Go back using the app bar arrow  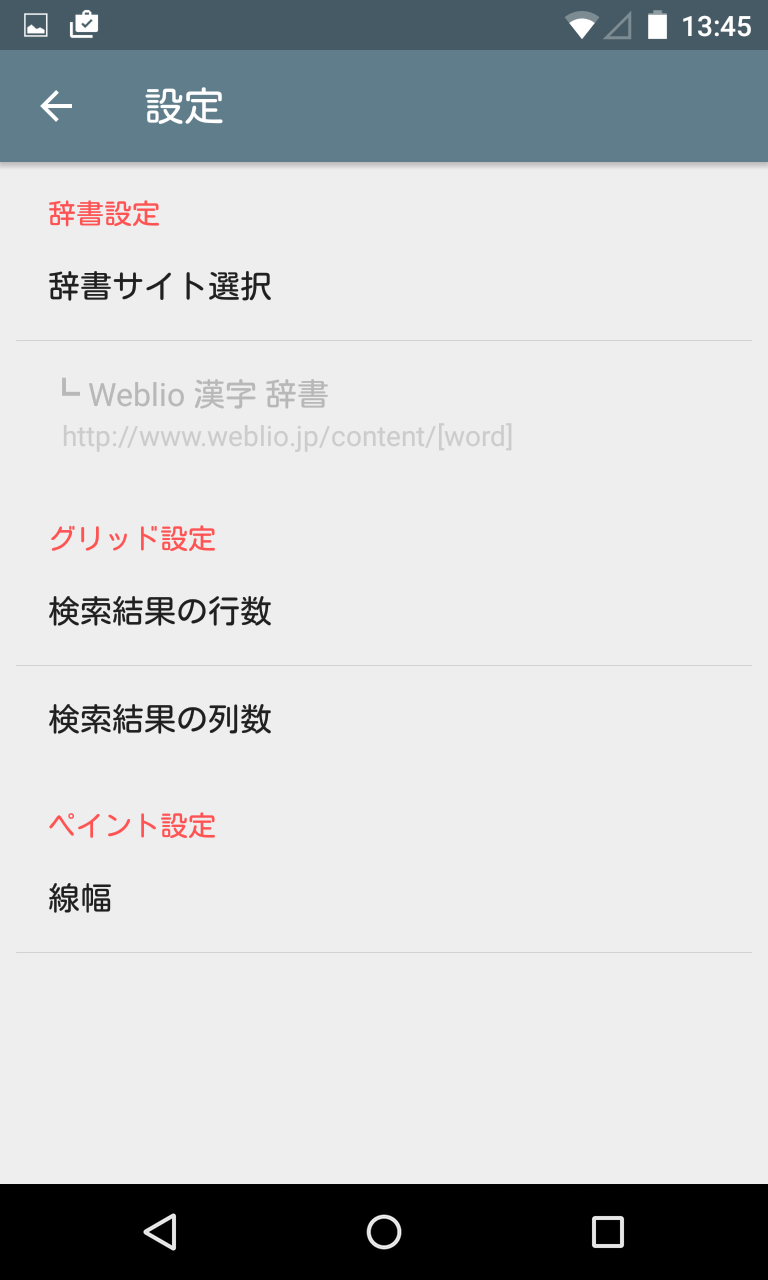click(56, 106)
